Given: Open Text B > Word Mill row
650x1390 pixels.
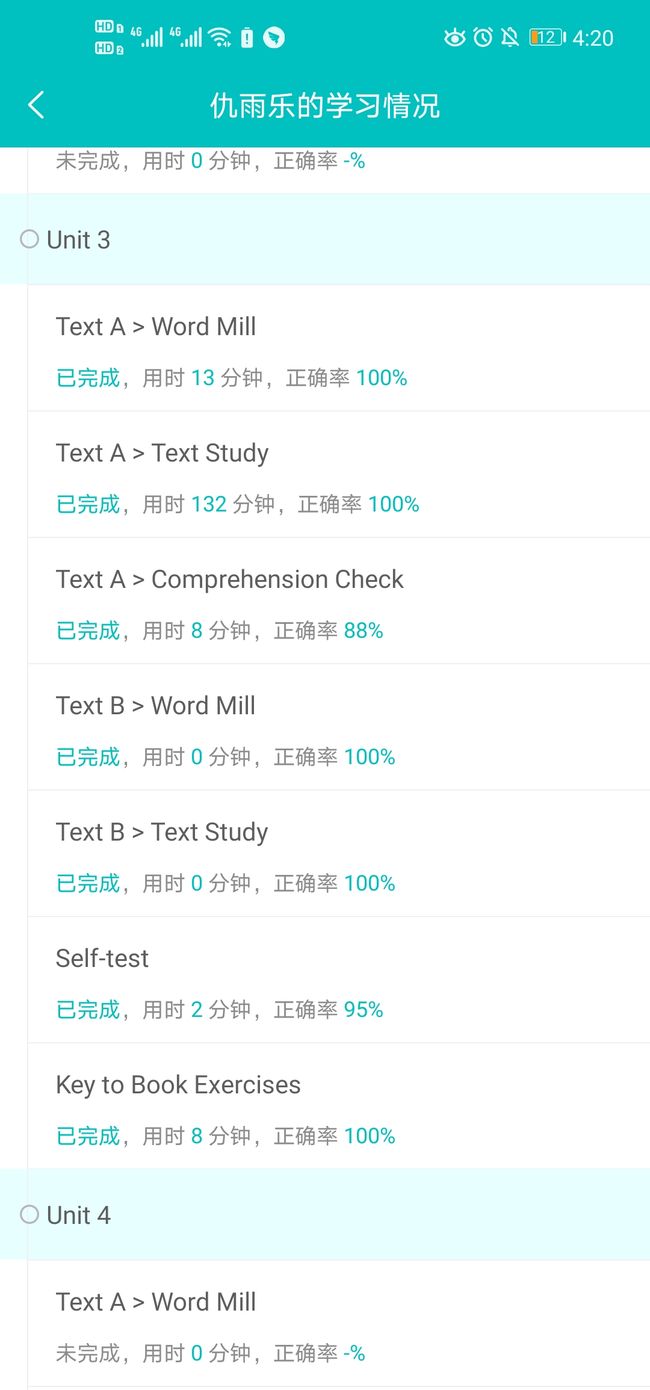Looking at the screenshot, I should pos(339,727).
